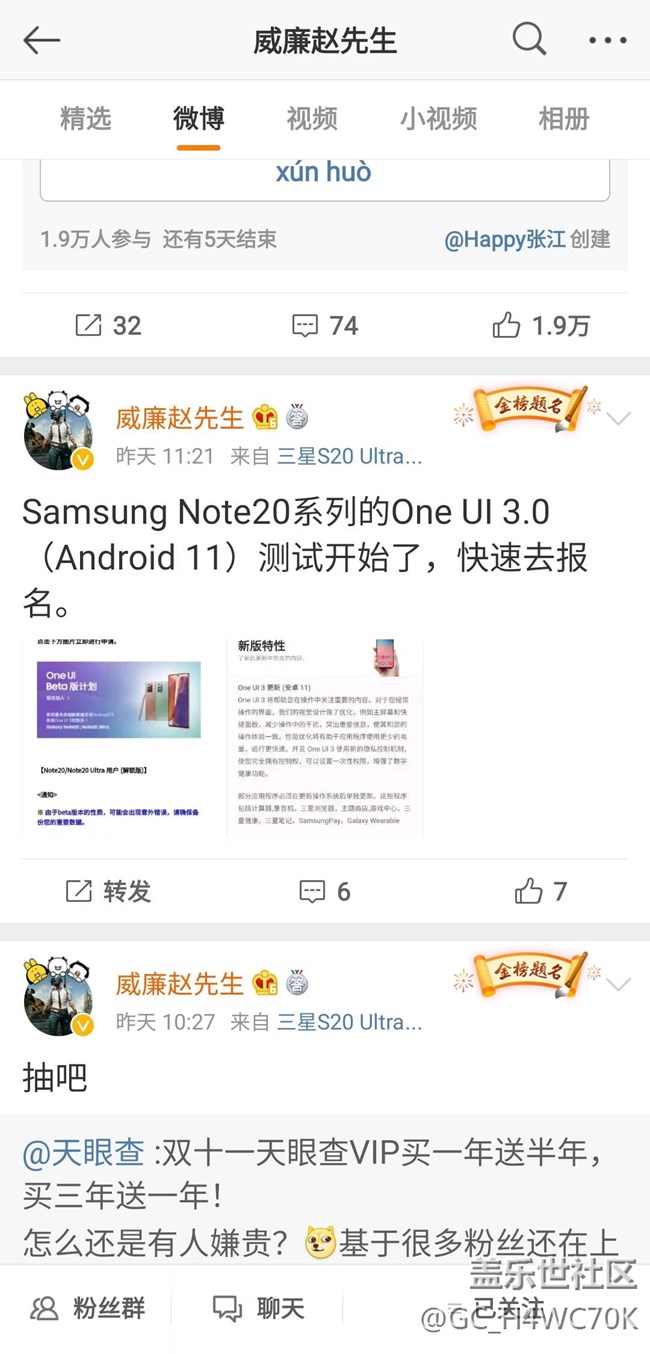Image resolution: width=650 pixels, height=1354 pixels.
Task: View the 6 comments on Note20 post
Action: click(x=324, y=891)
